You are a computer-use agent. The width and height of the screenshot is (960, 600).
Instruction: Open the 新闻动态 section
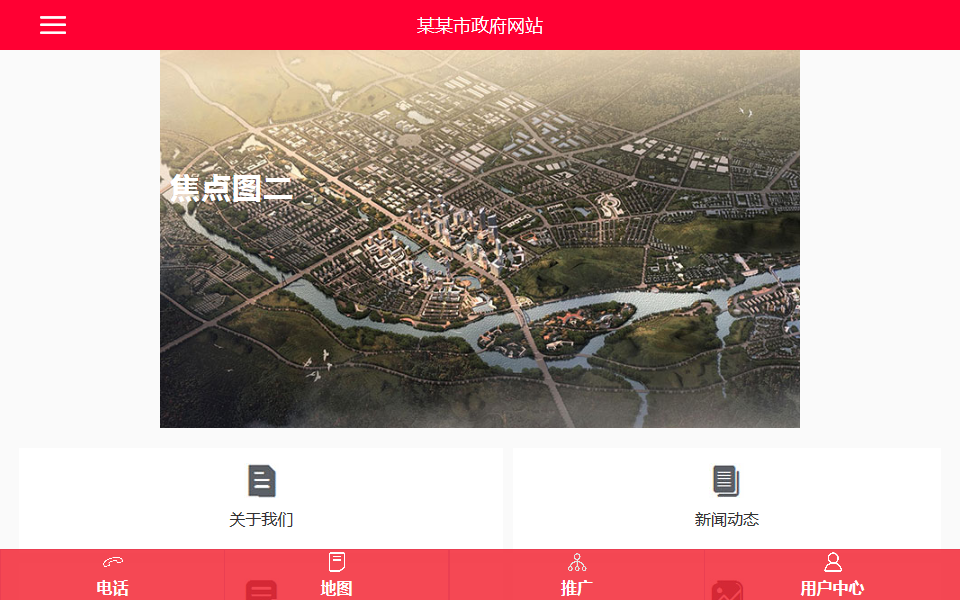pos(727,497)
